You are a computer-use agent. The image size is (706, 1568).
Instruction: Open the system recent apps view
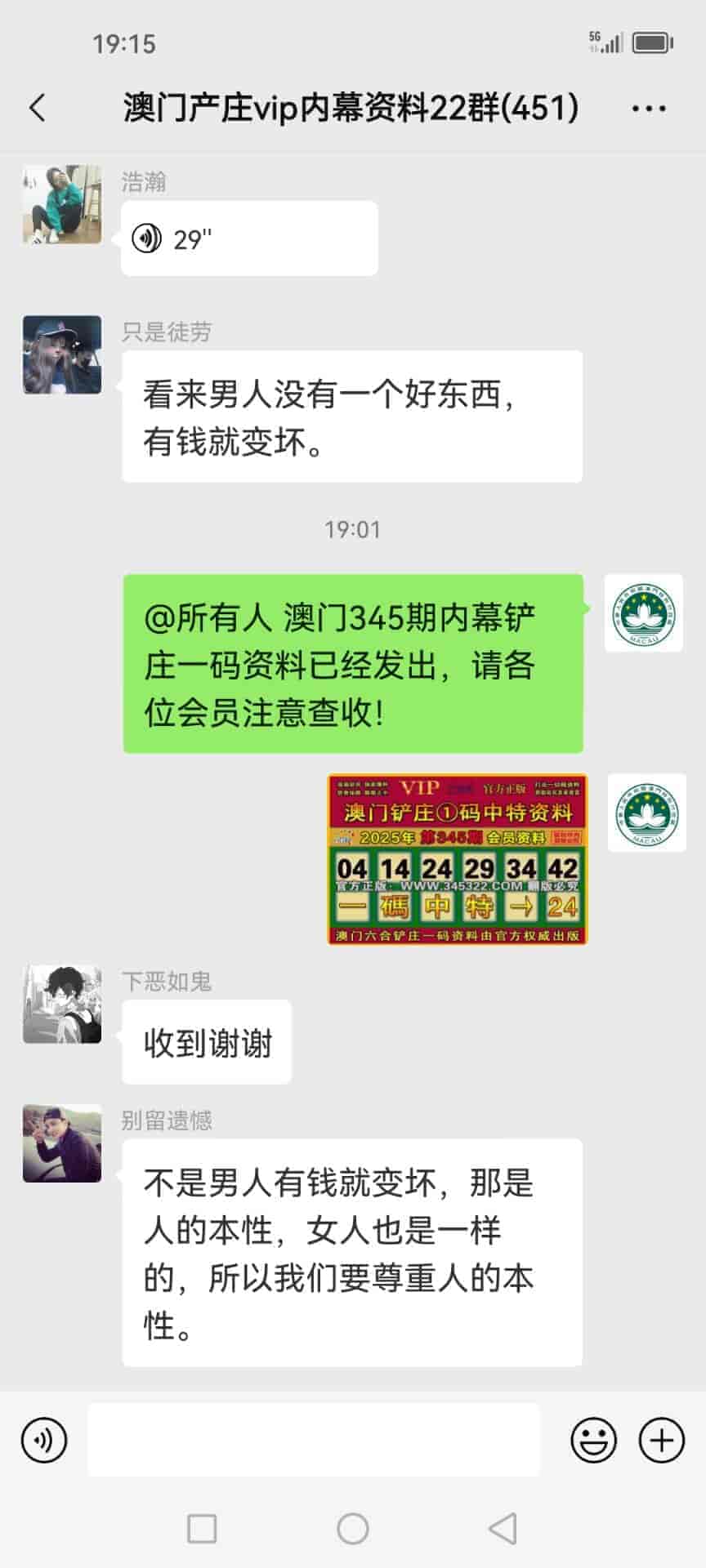(202, 1528)
